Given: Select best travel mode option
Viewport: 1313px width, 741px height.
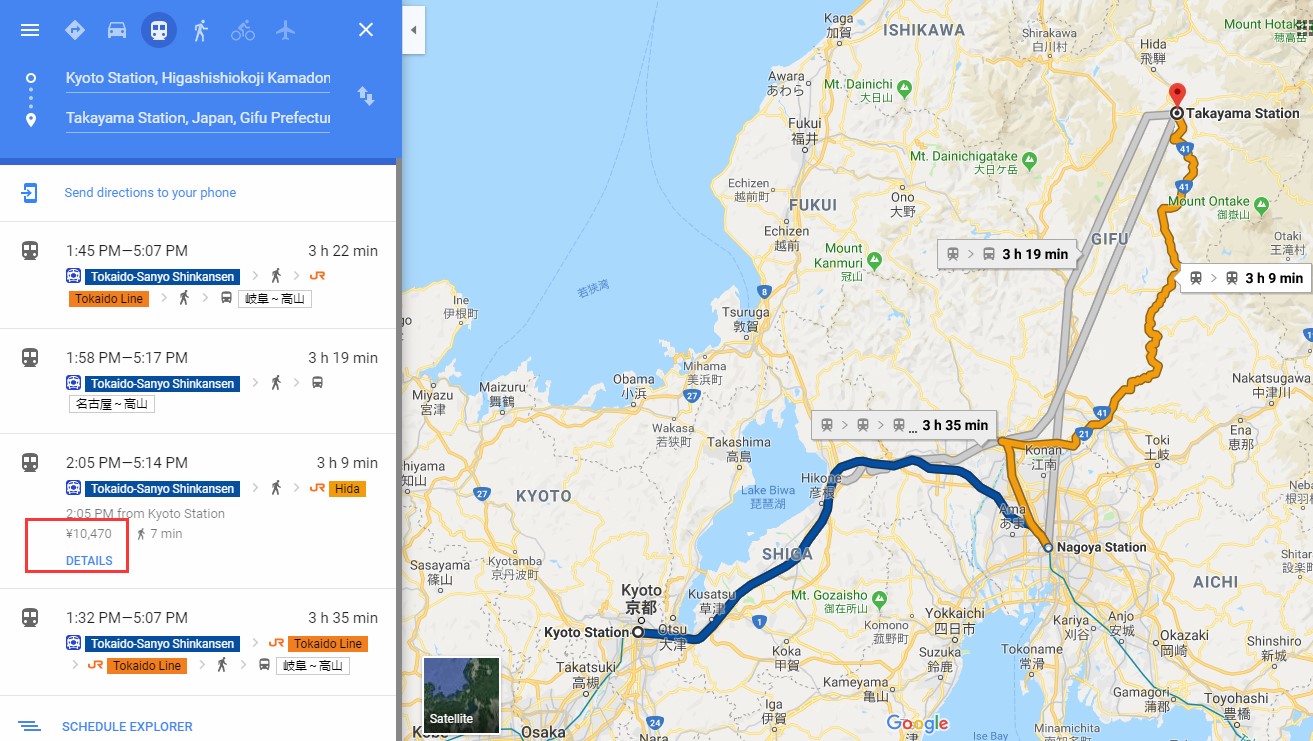Looking at the screenshot, I should click(75, 30).
